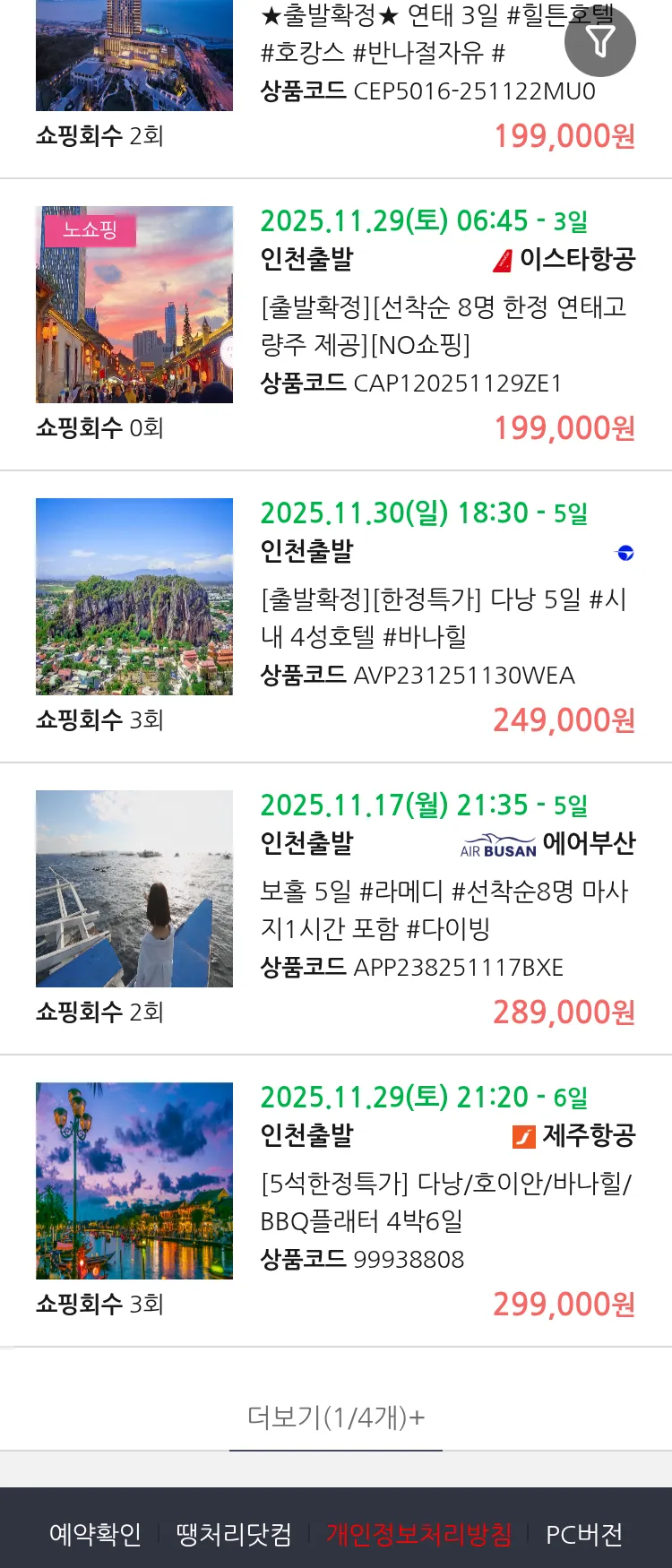Open the floating filter button

click(599, 41)
